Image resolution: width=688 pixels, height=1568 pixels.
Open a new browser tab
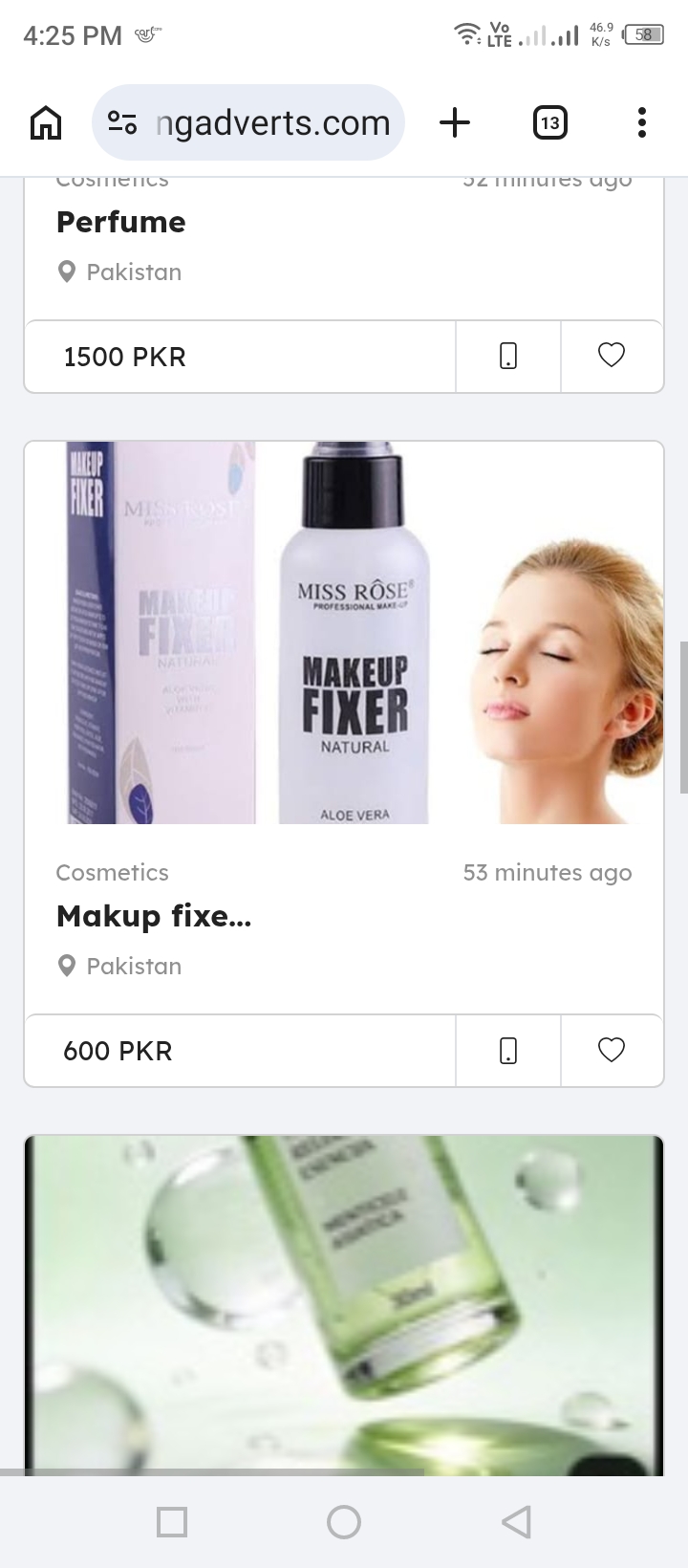[x=455, y=122]
